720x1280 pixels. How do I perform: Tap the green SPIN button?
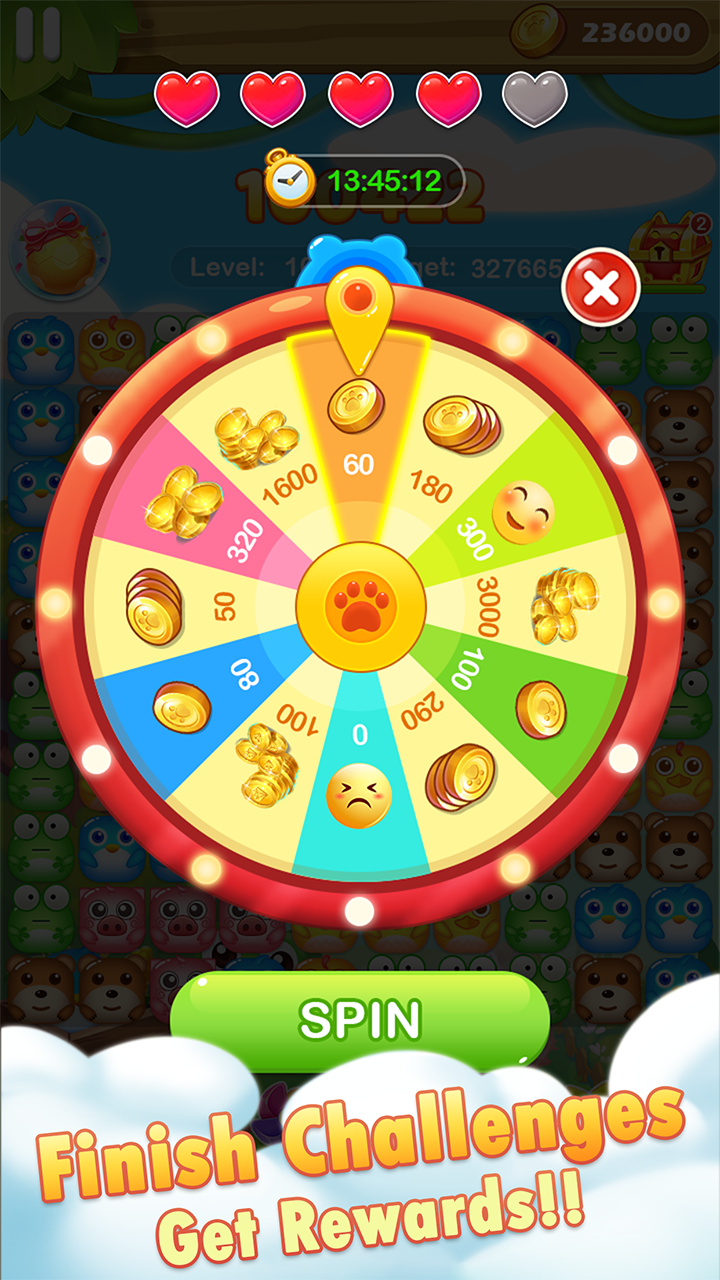coord(360,1018)
